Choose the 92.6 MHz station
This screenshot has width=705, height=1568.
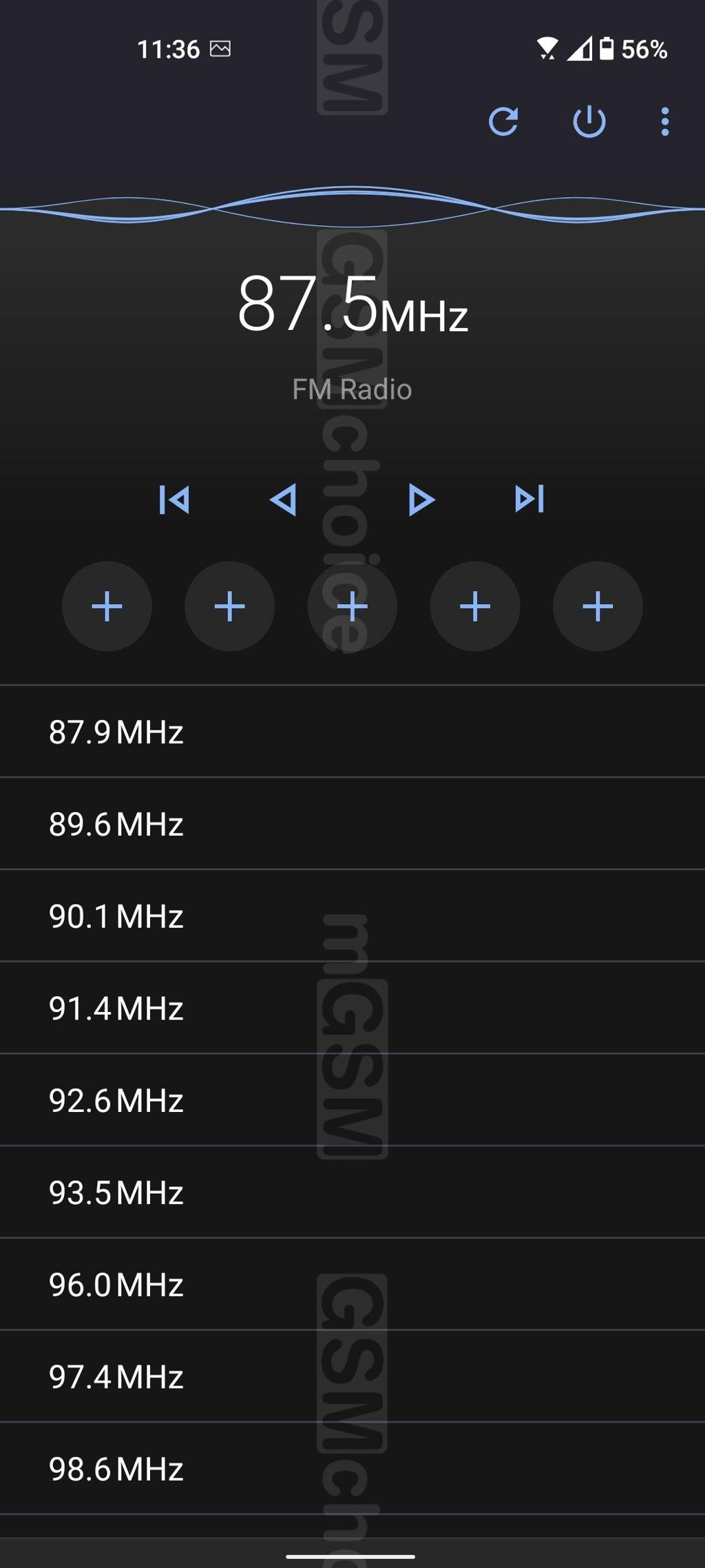(x=352, y=1100)
